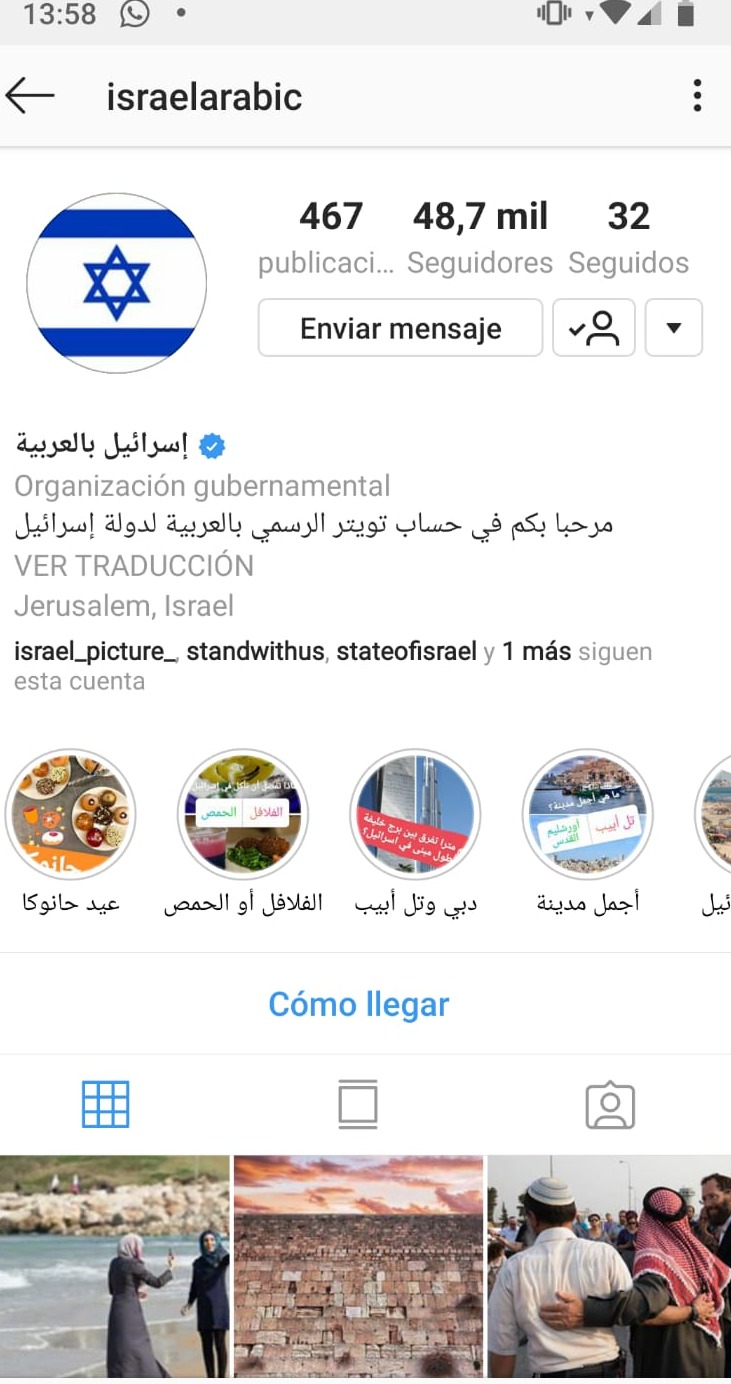Open the أجمل مدينة highlight
The image size is (731, 1384).
tap(588, 814)
